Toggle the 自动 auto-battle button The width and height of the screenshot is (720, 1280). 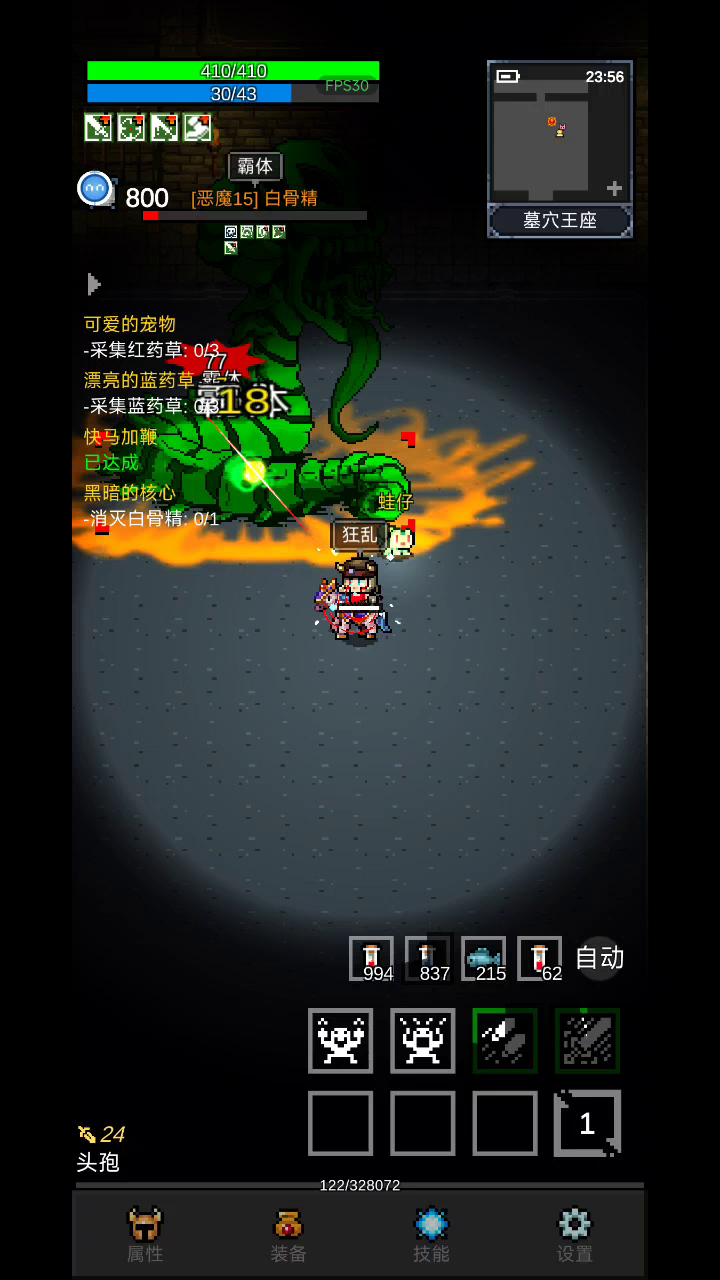coord(600,958)
